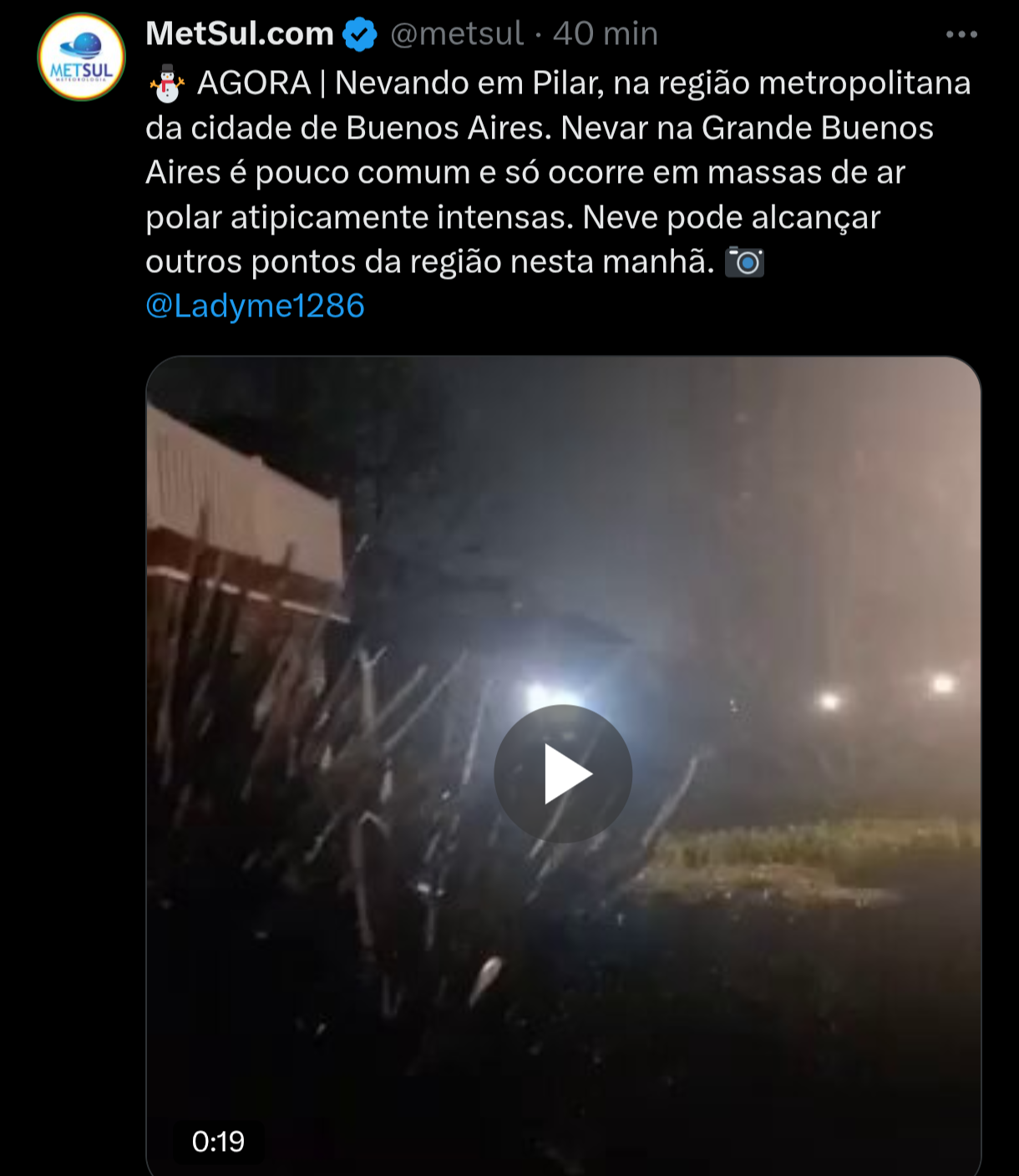Viewport: 1019px width, 1176px height.
Task: Open the @Ladyme1286 mention link
Action: (x=255, y=307)
